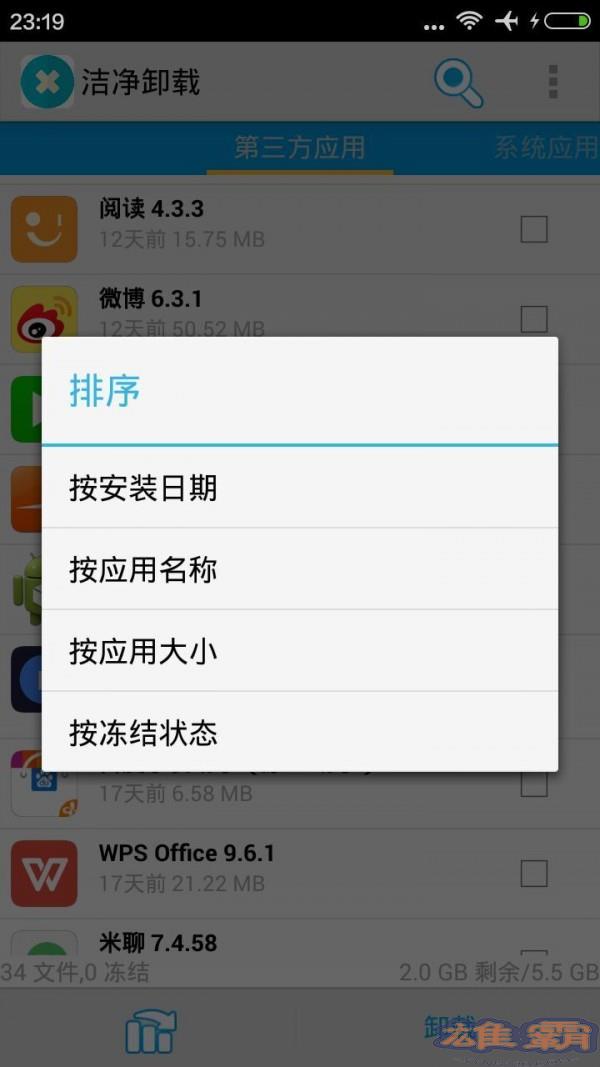
Task: Sort by install date (按安装日期)
Action: (x=299, y=488)
